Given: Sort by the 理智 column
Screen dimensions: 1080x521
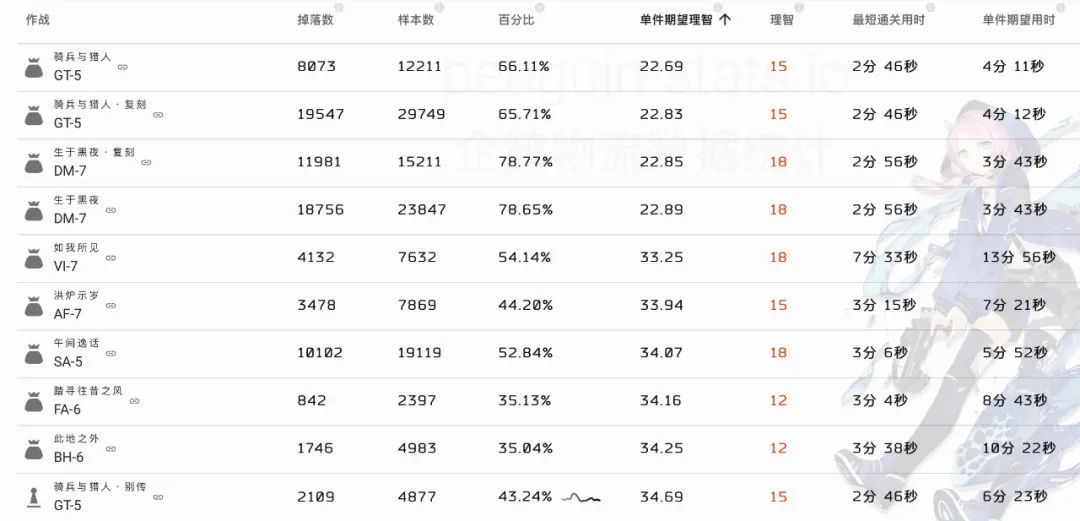Looking at the screenshot, I should [782, 20].
